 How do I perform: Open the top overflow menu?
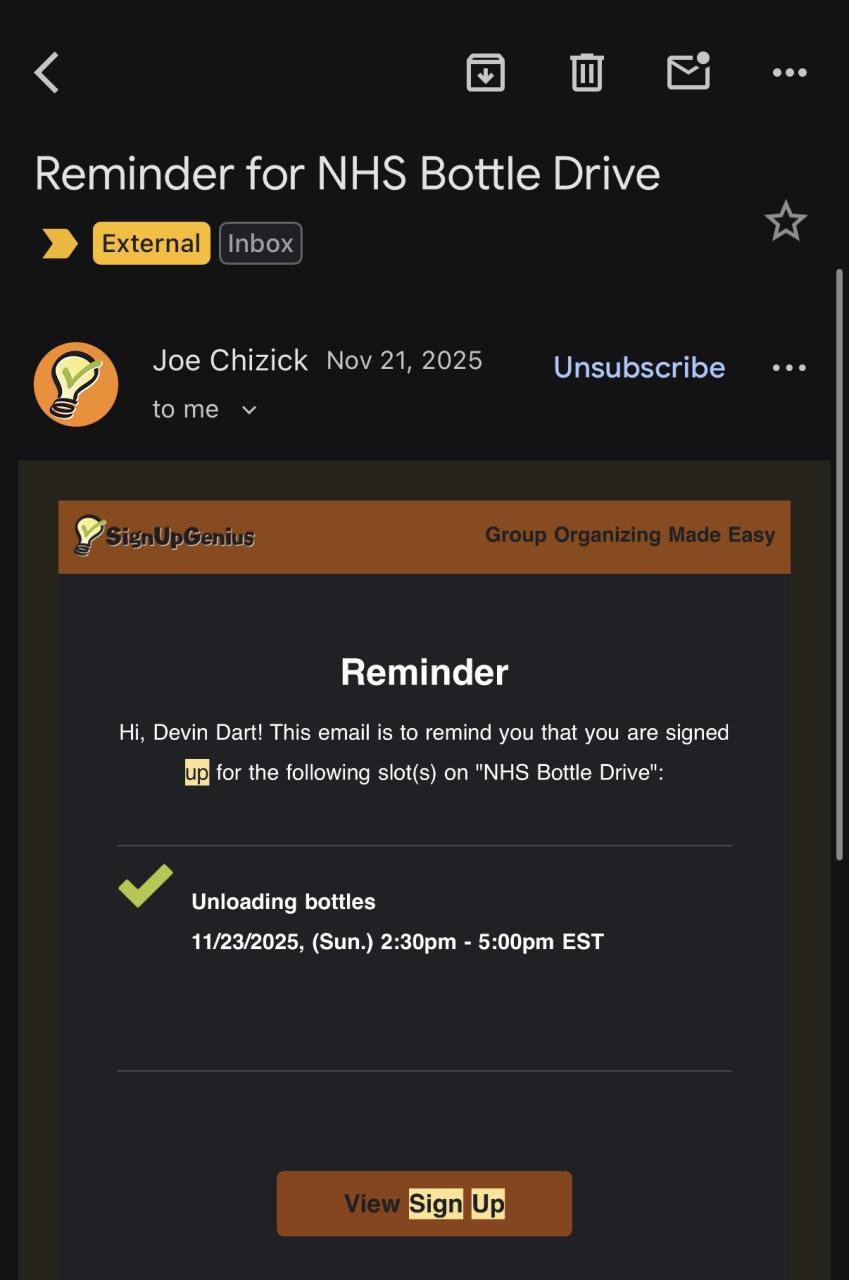coord(790,73)
